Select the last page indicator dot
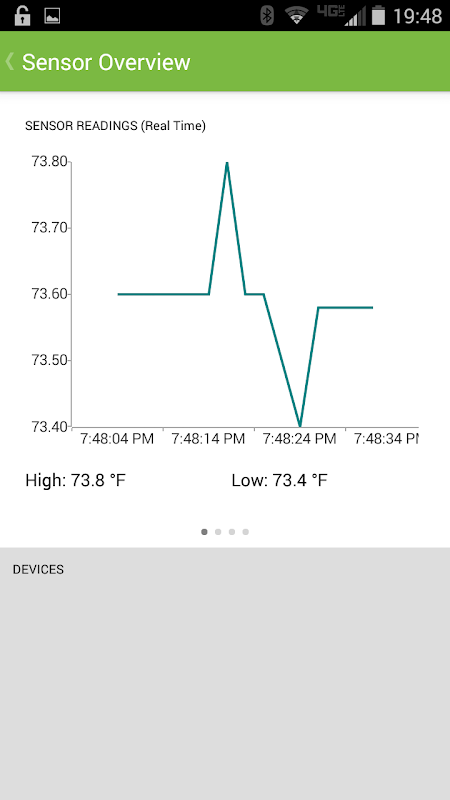The width and height of the screenshot is (450, 800). pos(245,532)
